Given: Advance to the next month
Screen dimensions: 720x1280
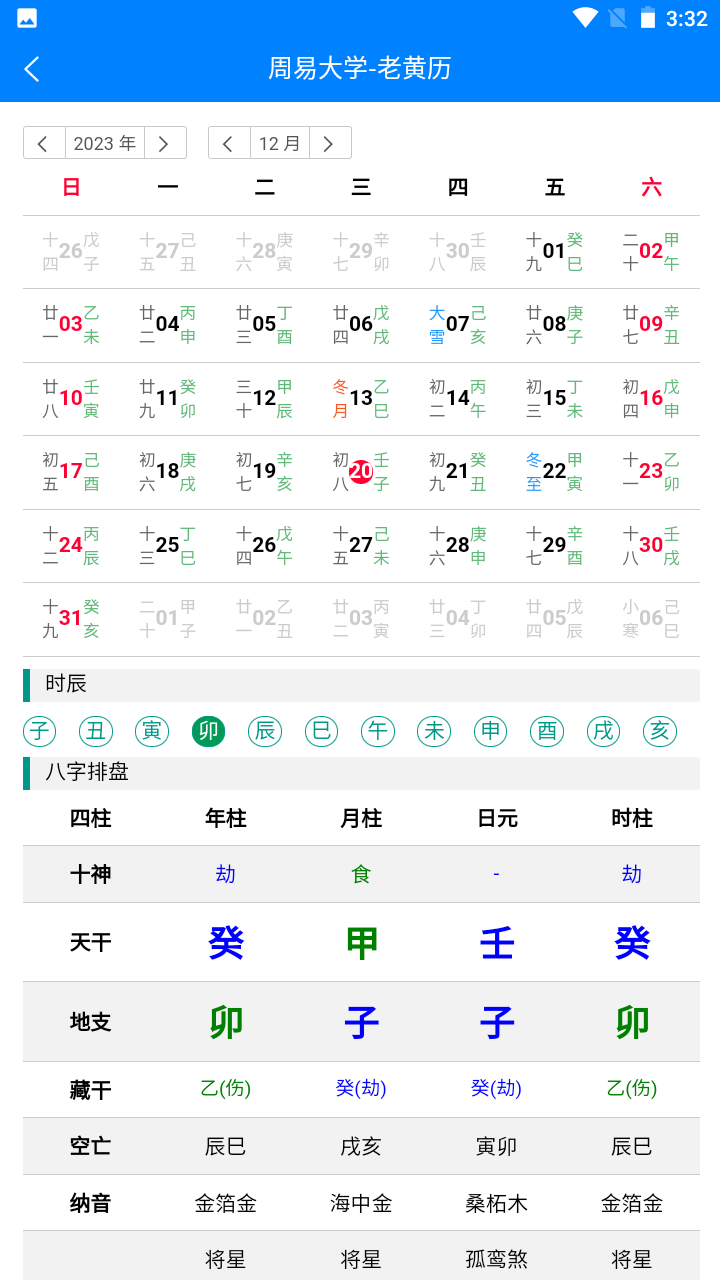Looking at the screenshot, I should pyautogui.click(x=330, y=143).
